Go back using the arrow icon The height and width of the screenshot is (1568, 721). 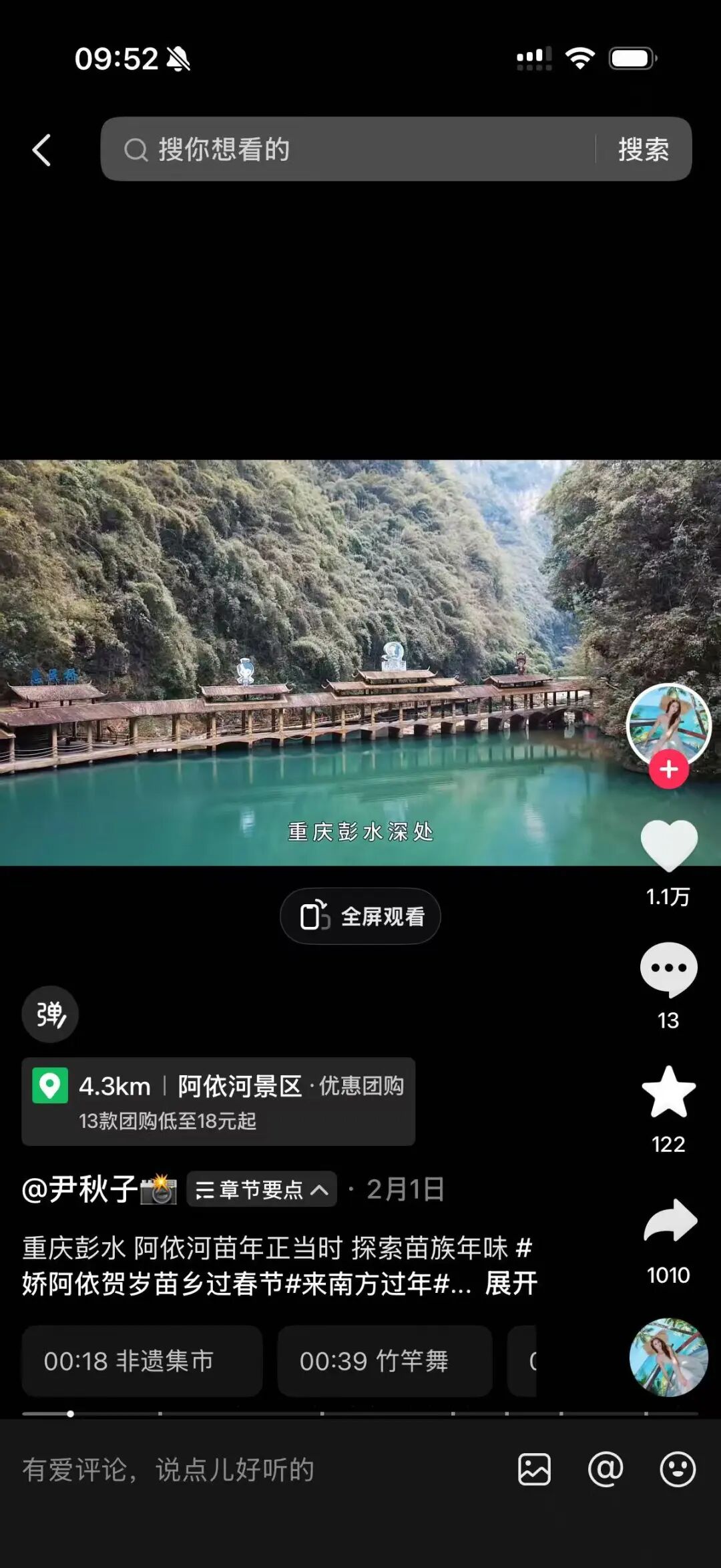tap(41, 150)
